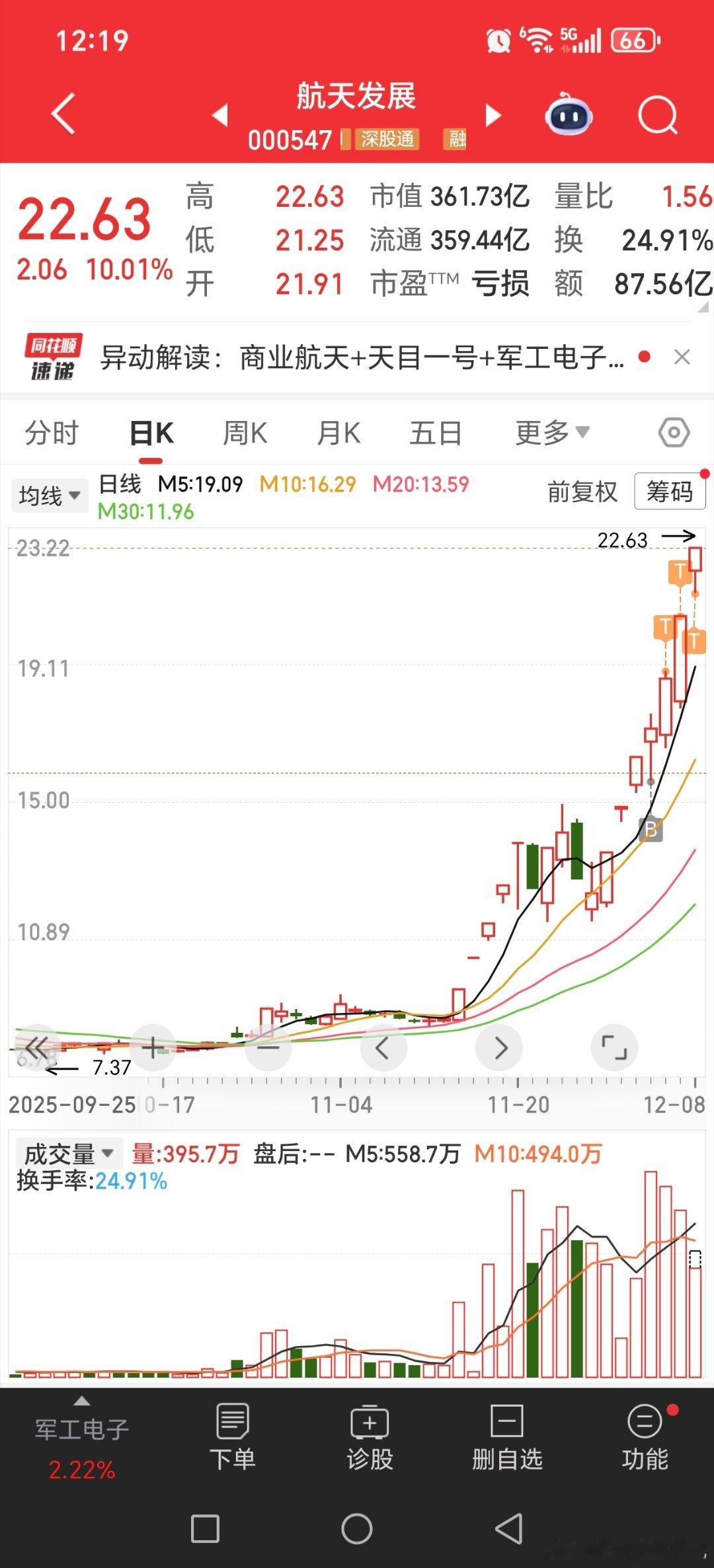The width and height of the screenshot is (714, 1568).
Task: Expand the 更多 period dropdown
Action: pyautogui.click(x=551, y=431)
